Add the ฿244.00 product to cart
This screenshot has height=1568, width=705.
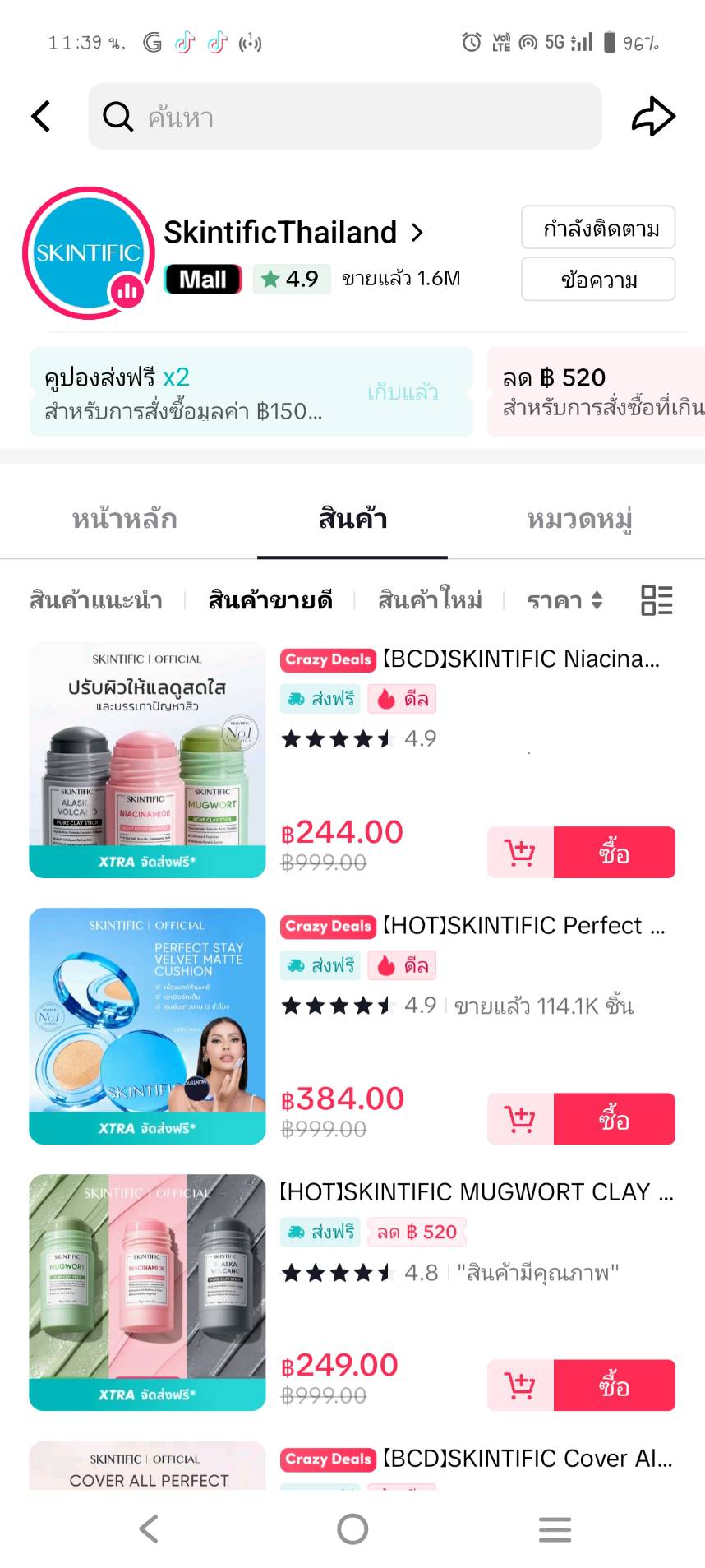click(x=520, y=853)
